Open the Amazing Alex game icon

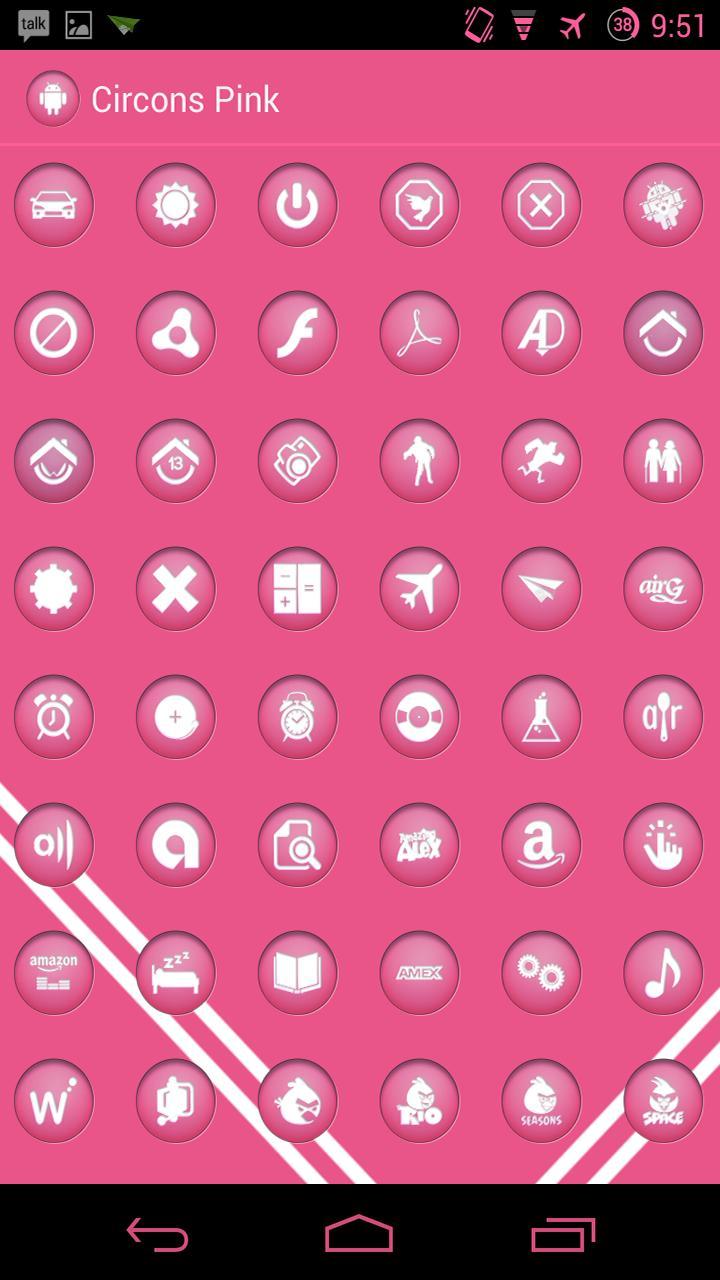(x=419, y=845)
